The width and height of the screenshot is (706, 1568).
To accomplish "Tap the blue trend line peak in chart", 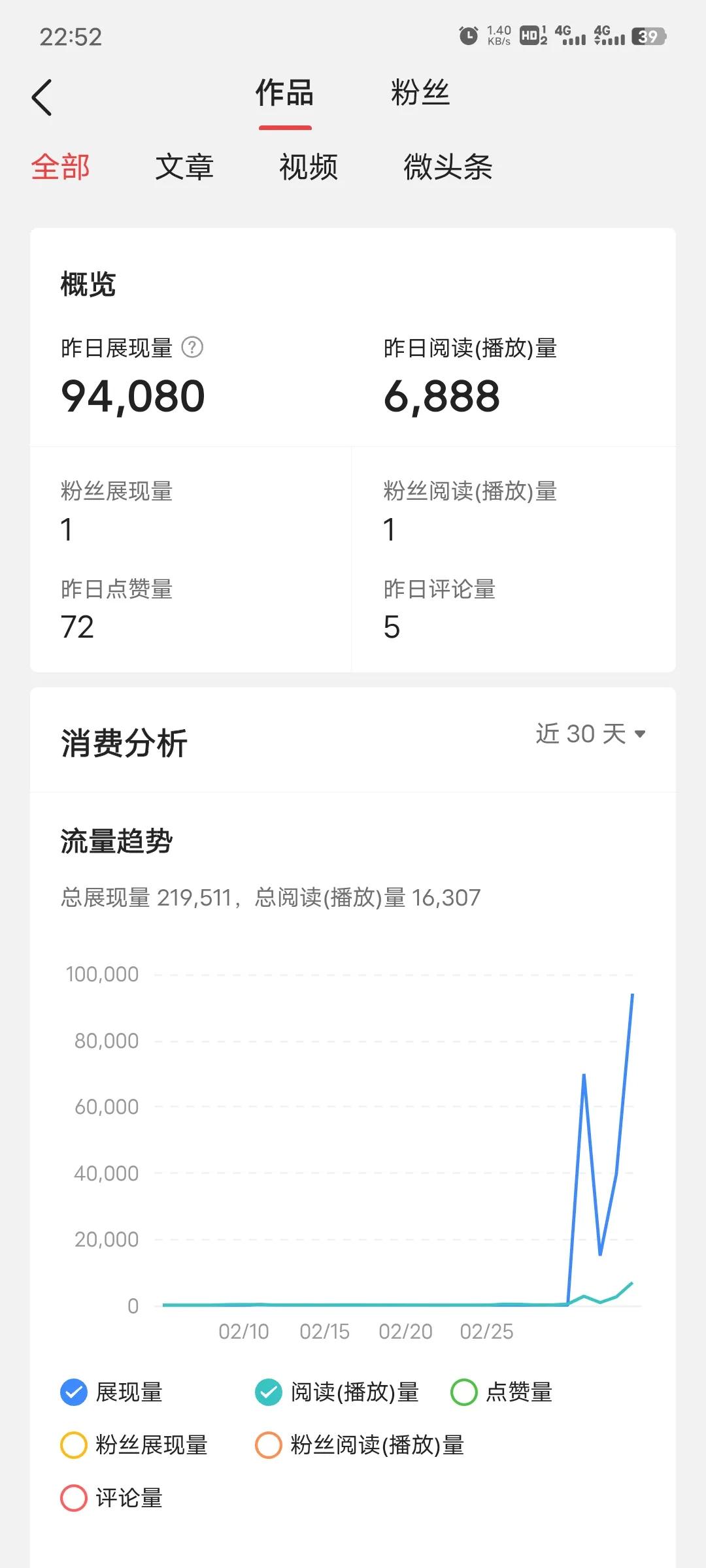I will click(631, 996).
